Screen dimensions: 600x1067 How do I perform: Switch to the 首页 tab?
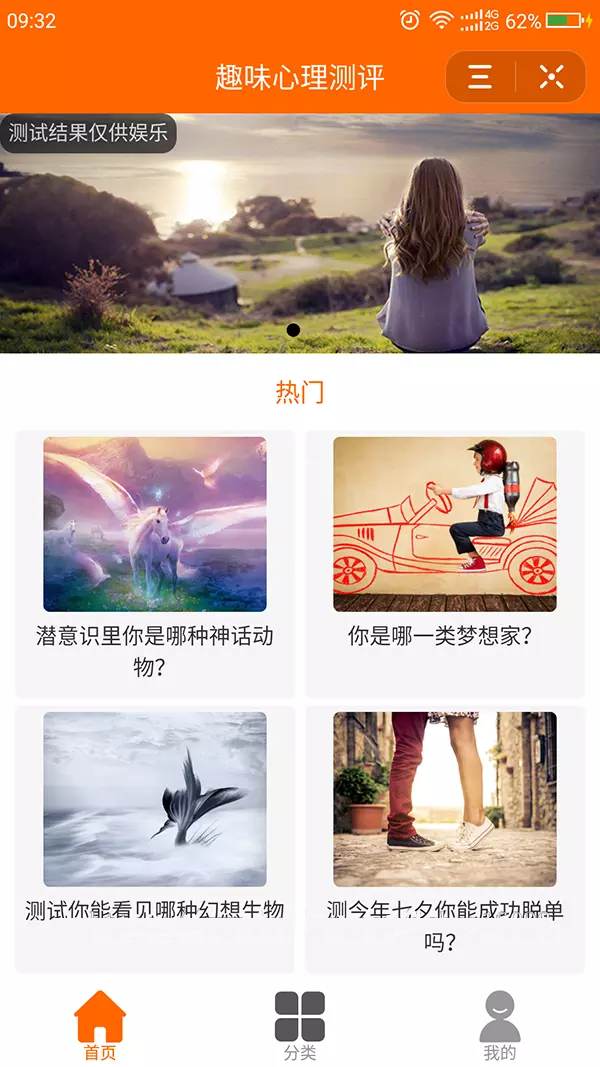click(x=100, y=1026)
